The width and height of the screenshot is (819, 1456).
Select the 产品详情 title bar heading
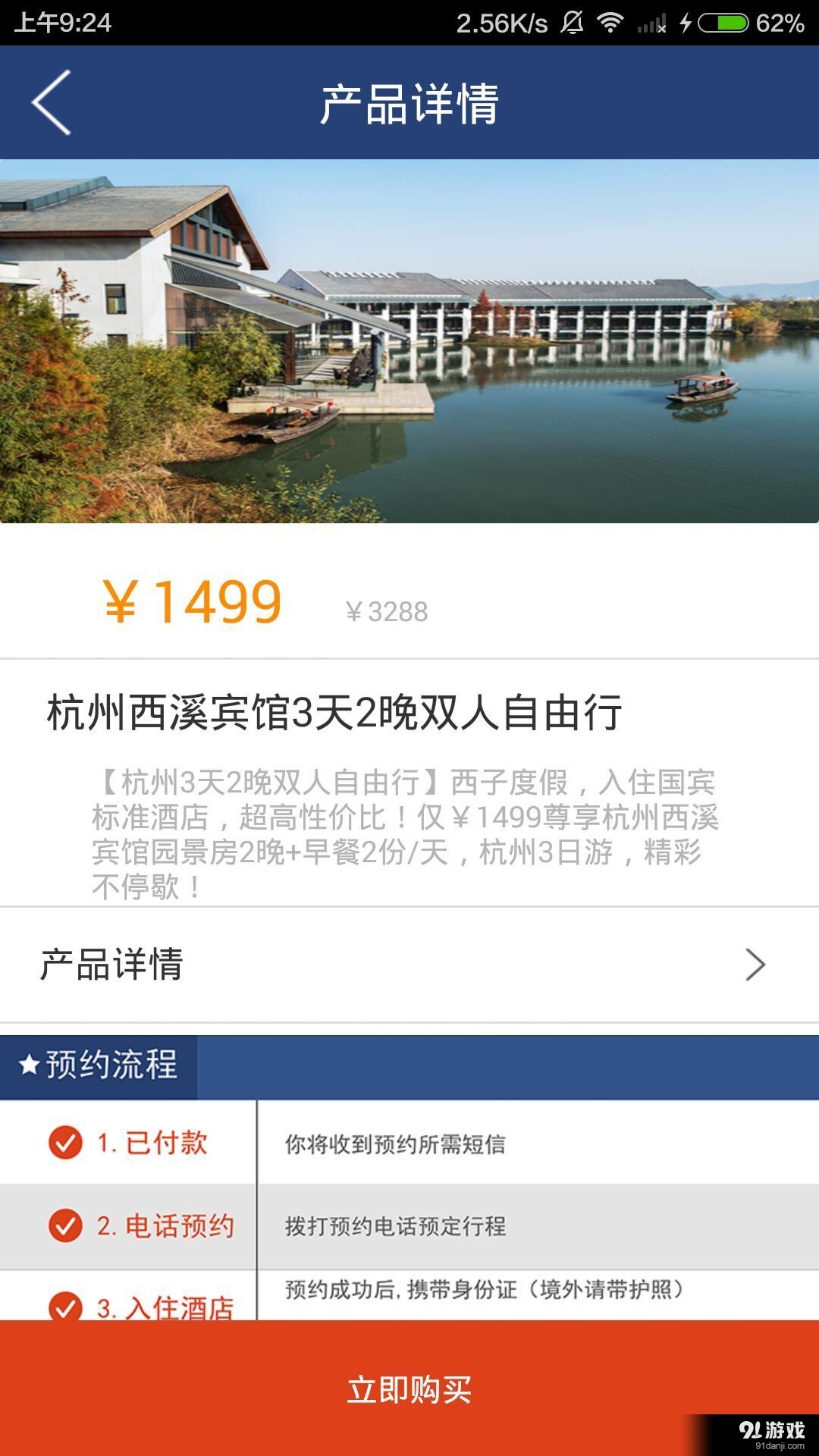pos(409,103)
